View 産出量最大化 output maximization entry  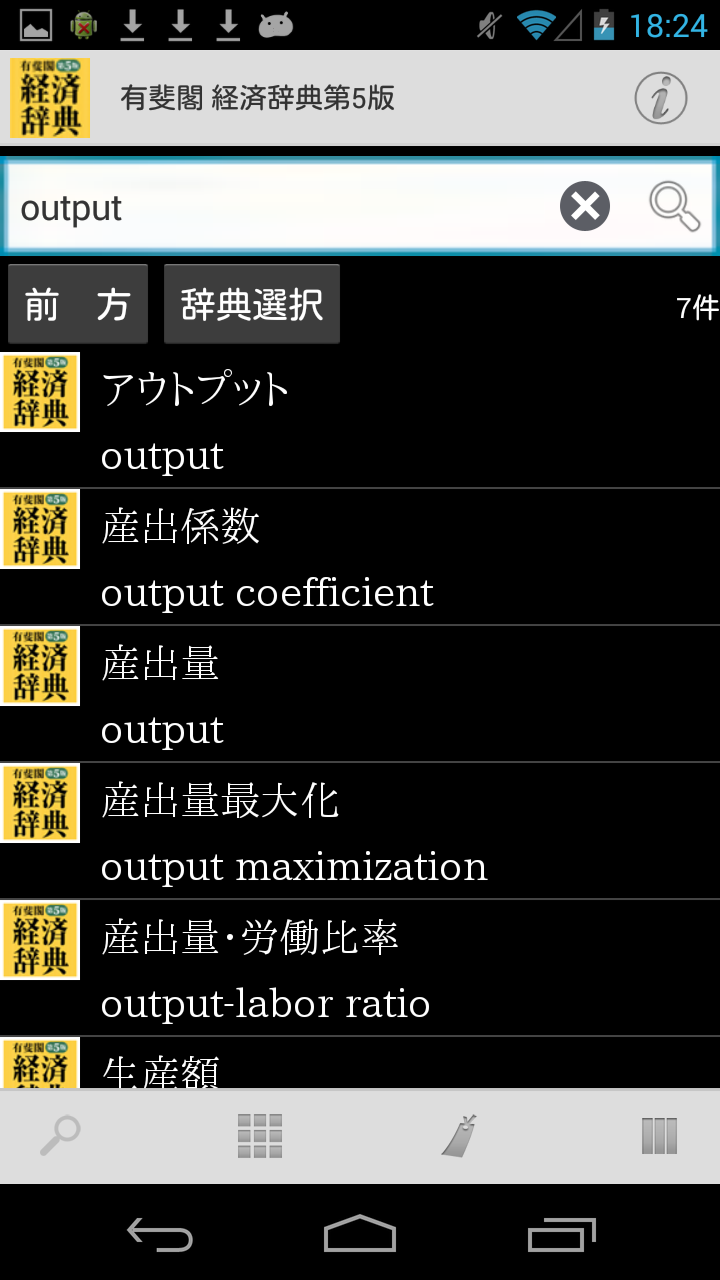point(360,831)
